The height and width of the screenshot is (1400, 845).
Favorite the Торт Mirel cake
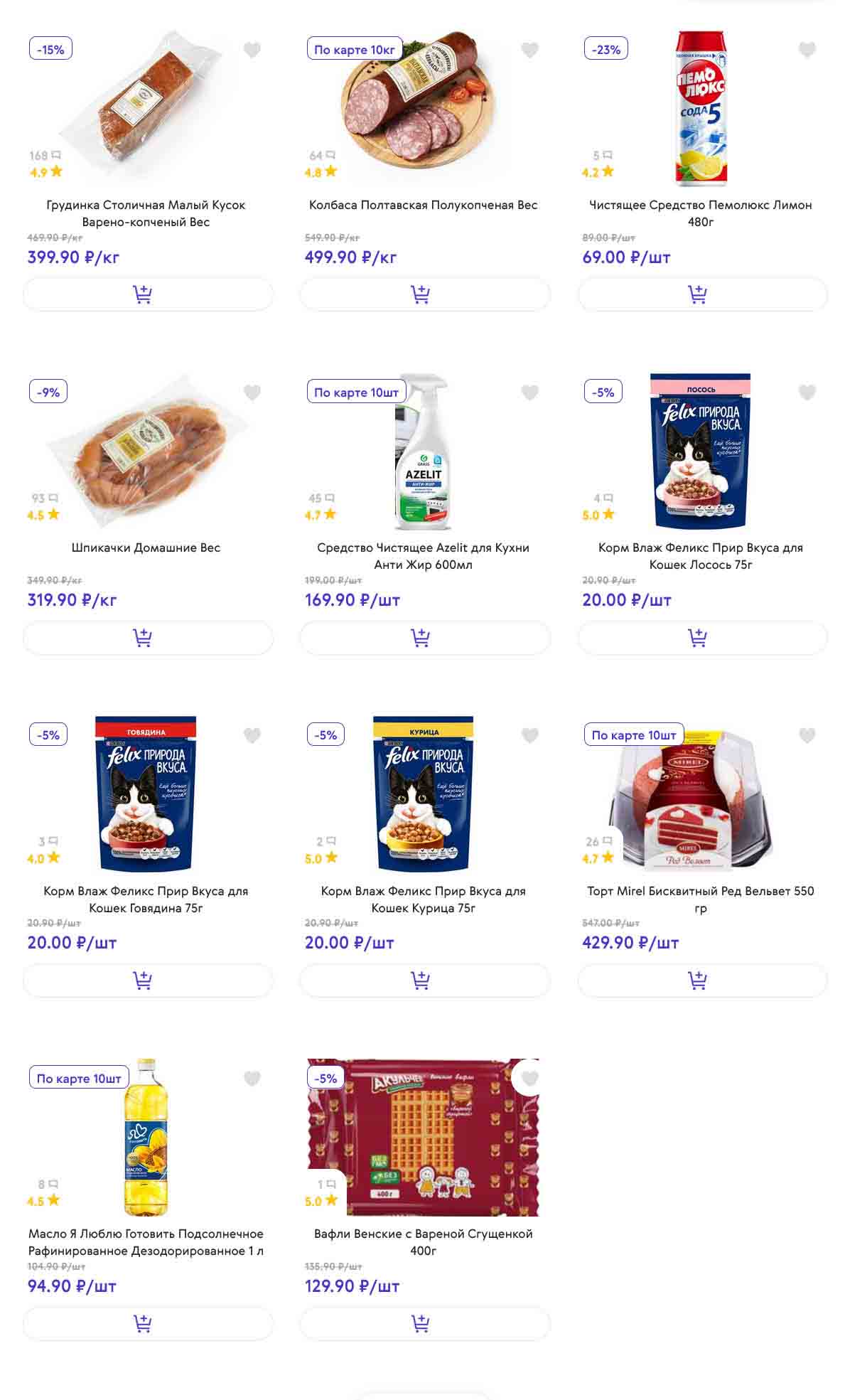click(807, 735)
